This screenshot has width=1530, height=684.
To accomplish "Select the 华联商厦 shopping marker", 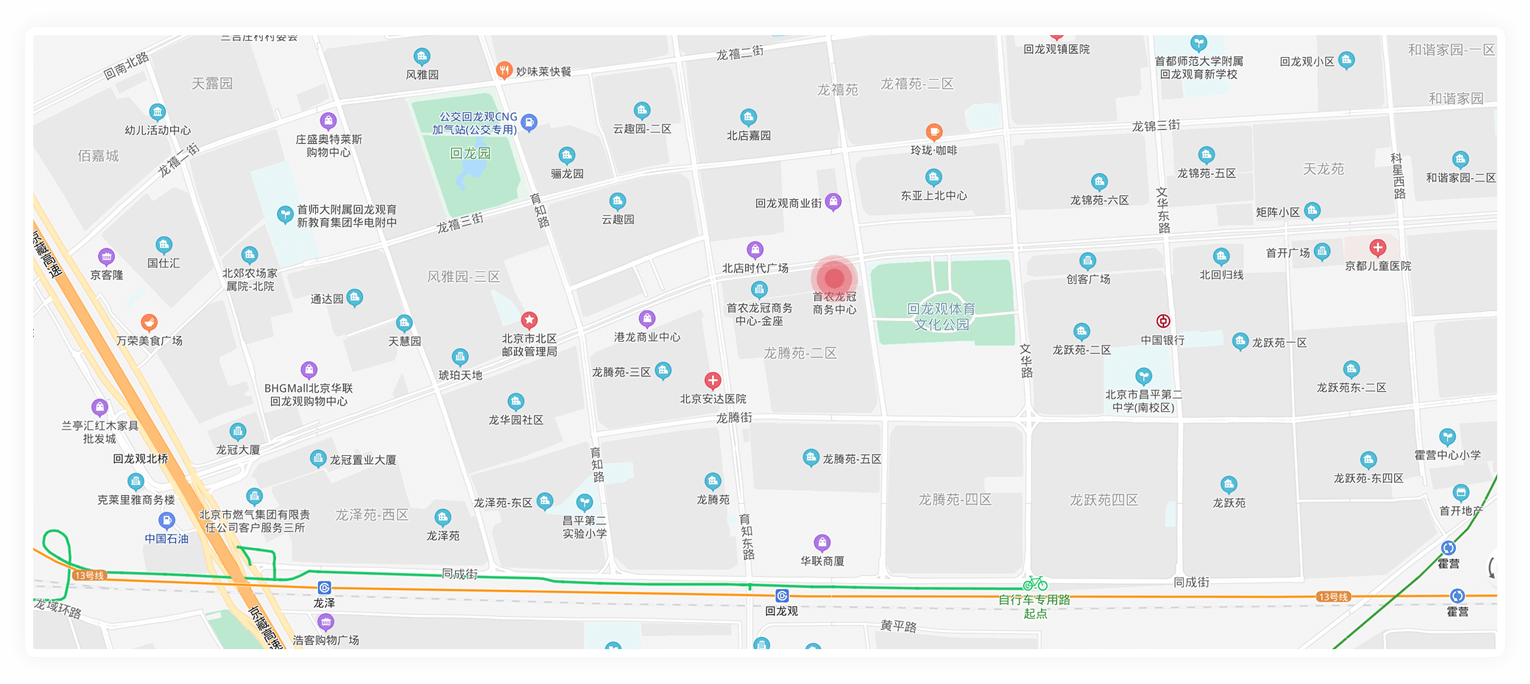I will 822,542.
